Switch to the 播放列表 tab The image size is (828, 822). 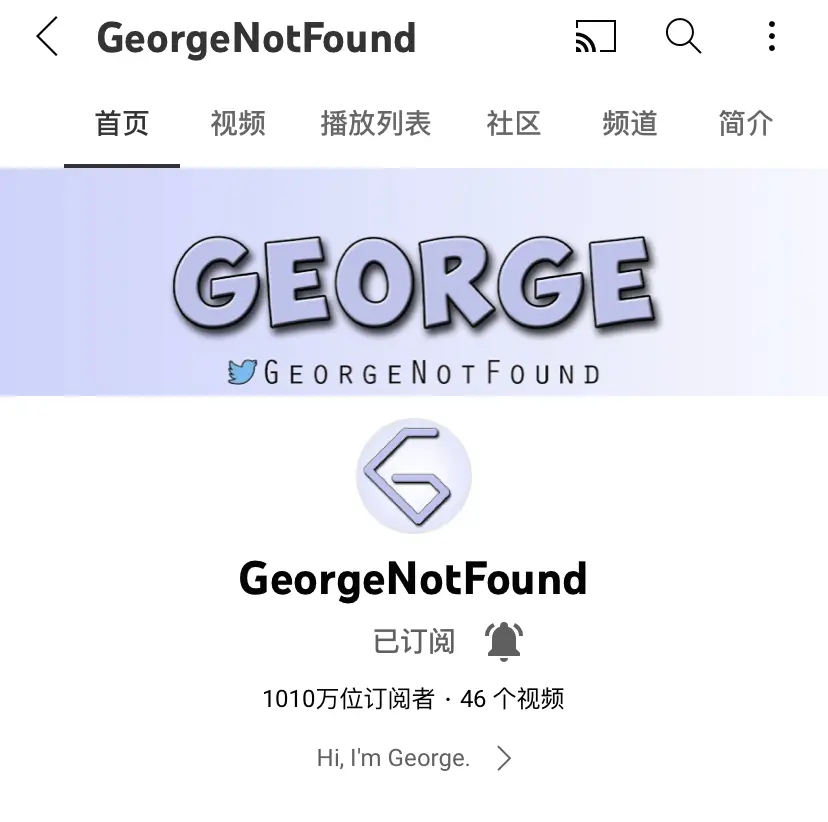coord(375,124)
